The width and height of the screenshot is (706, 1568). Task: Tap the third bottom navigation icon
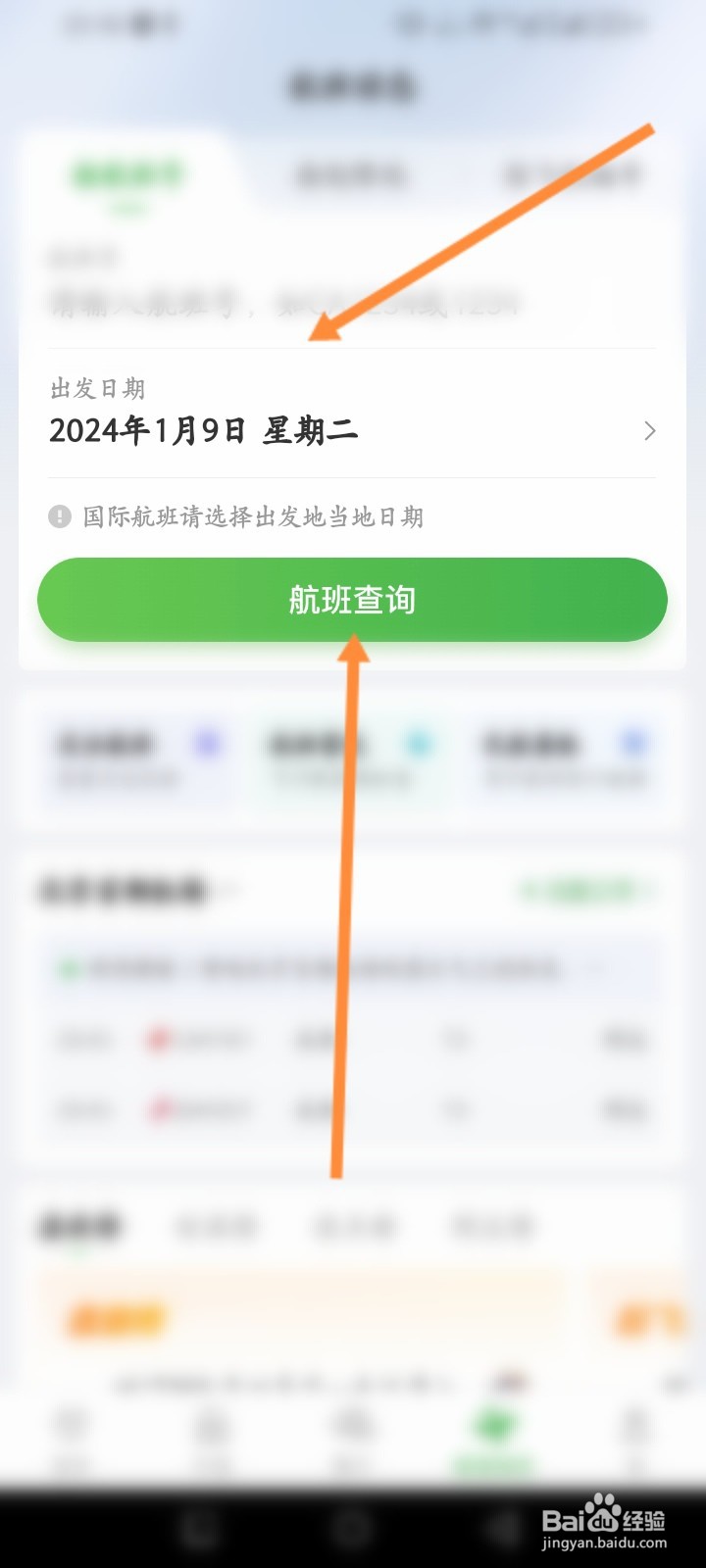[x=353, y=1431]
